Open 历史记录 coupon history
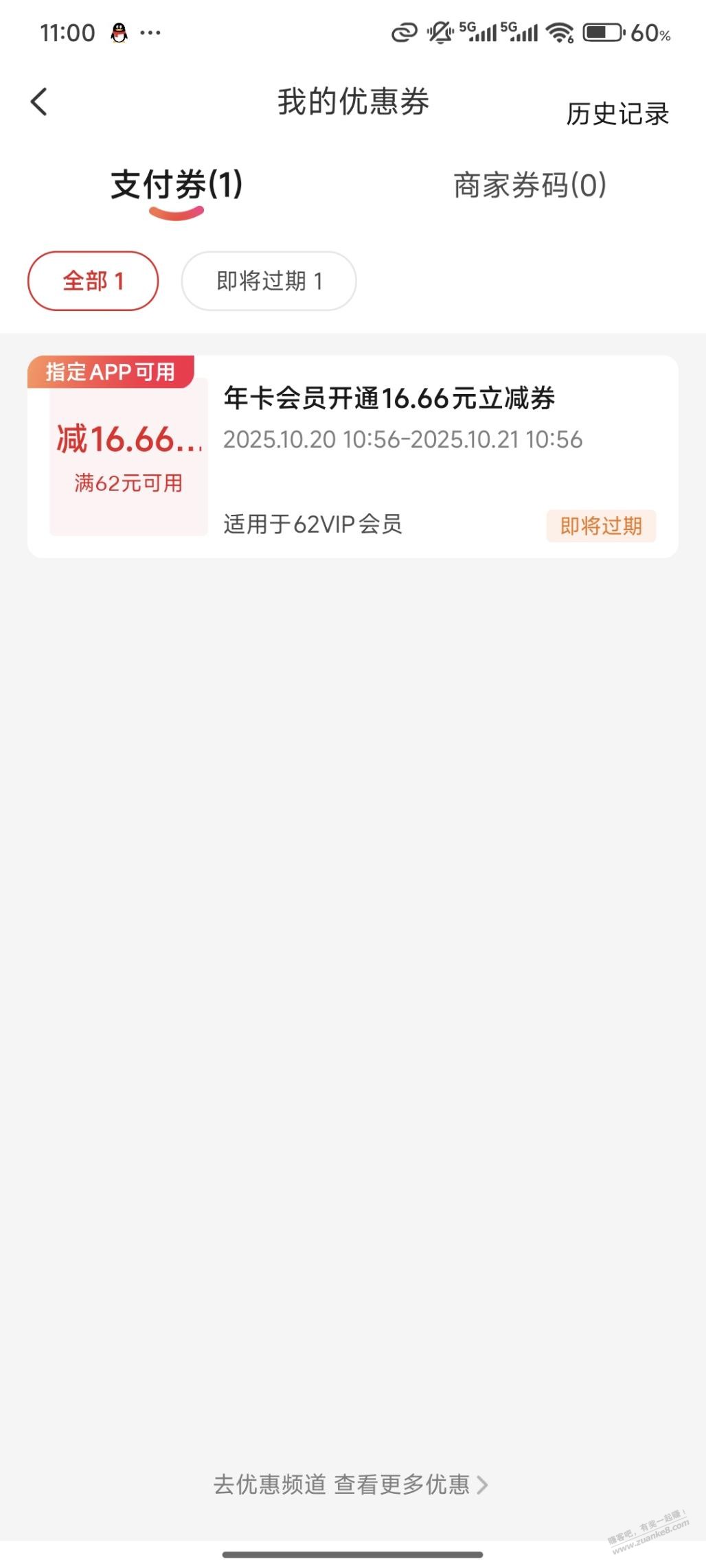Screen dimensions: 706x1568 tap(617, 114)
